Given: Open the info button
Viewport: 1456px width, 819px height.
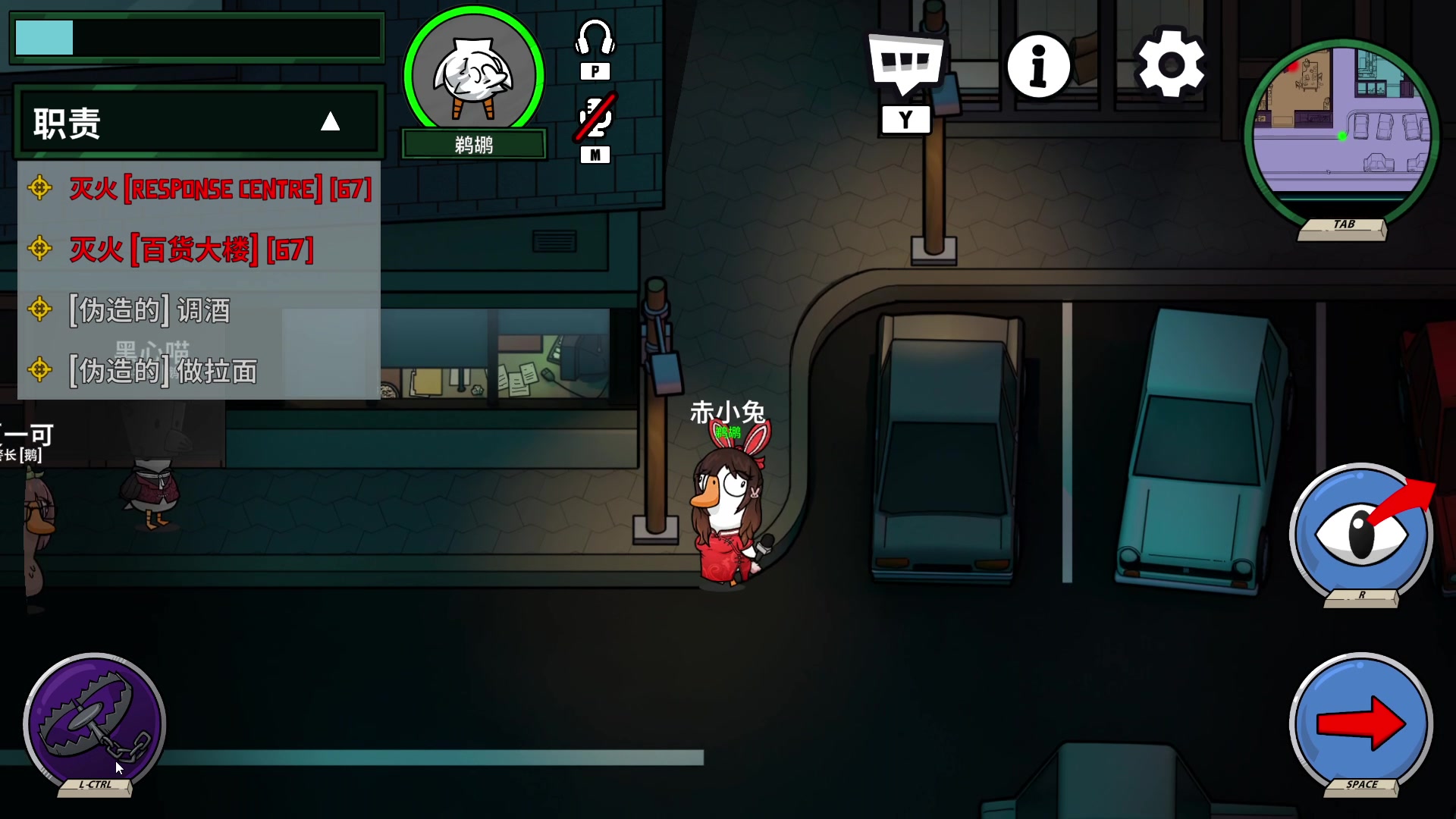Looking at the screenshot, I should [x=1038, y=66].
